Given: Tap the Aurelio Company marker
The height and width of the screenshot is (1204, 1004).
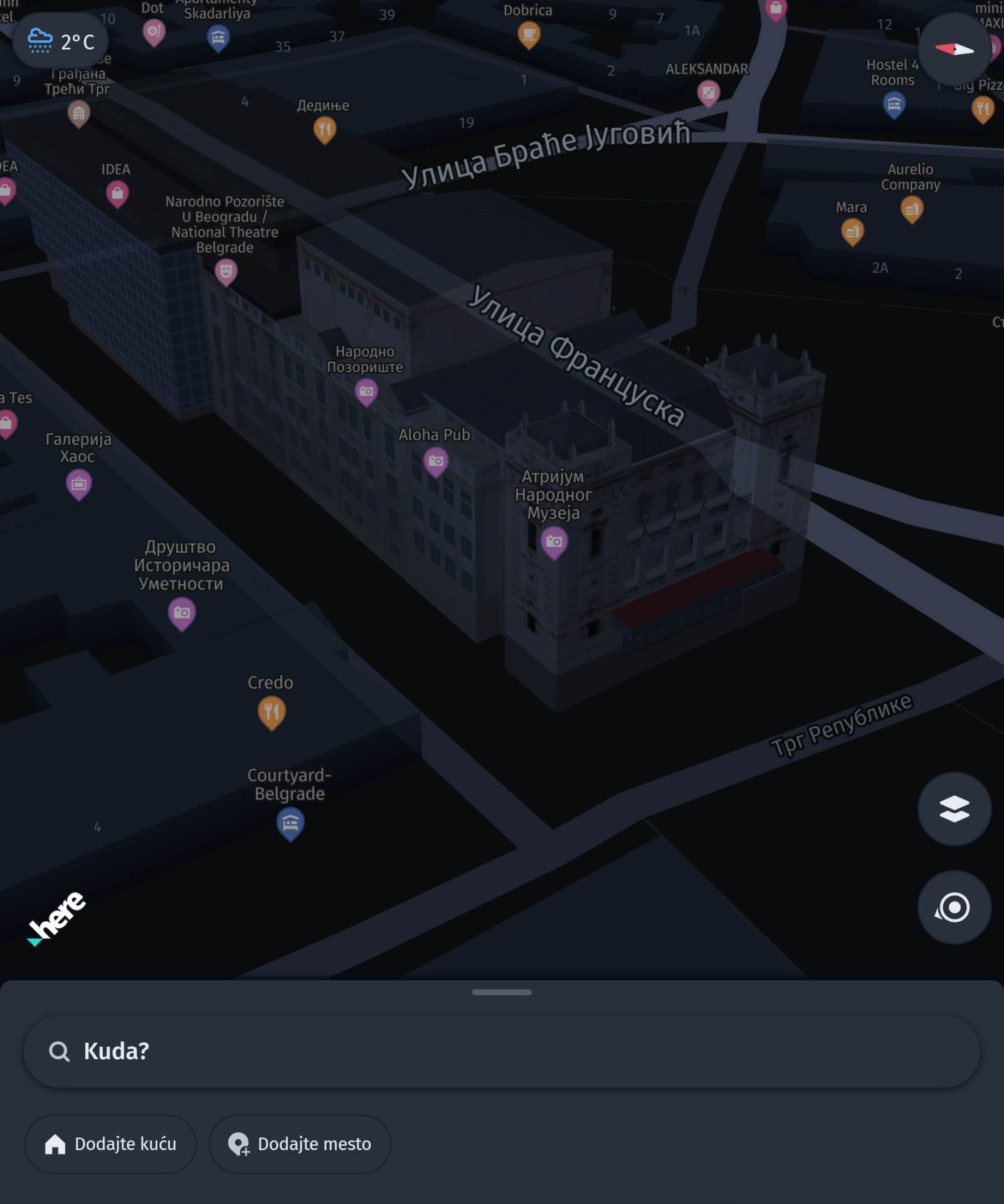Looking at the screenshot, I should point(911,209).
